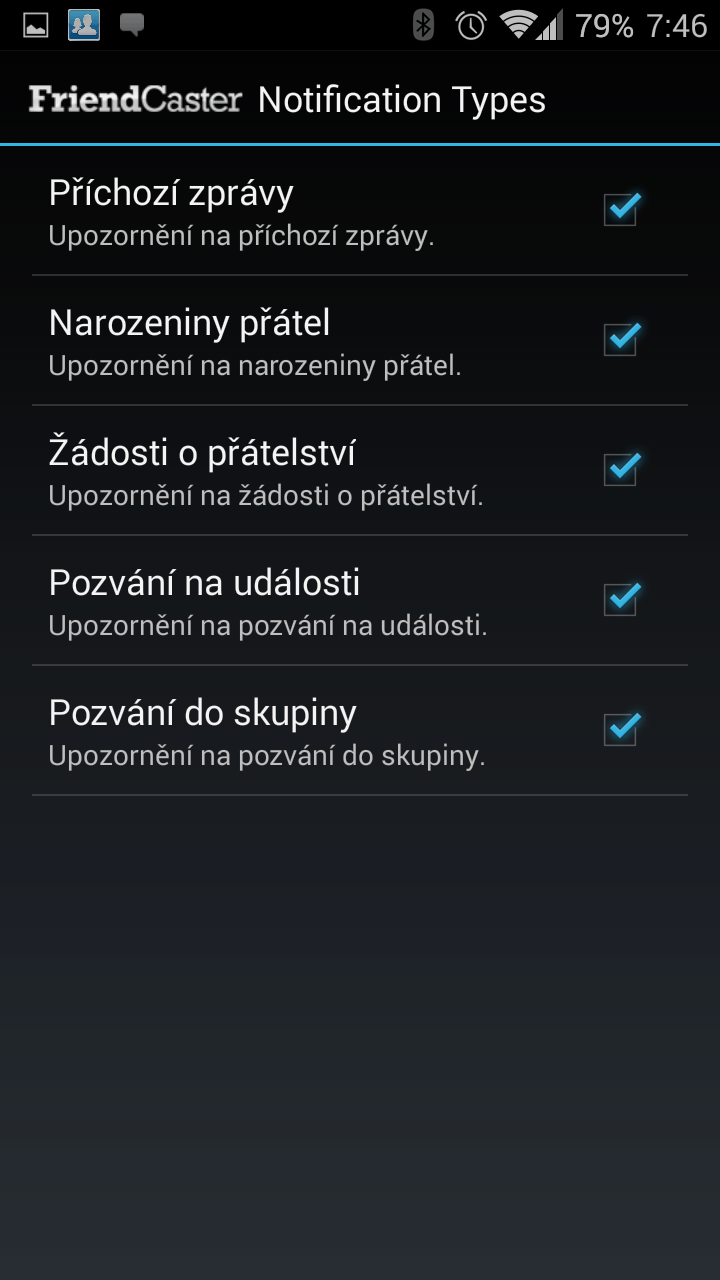This screenshot has height=1280, width=720.
Task: Disable Narozeniny přátel notifications
Action: pos(621,340)
